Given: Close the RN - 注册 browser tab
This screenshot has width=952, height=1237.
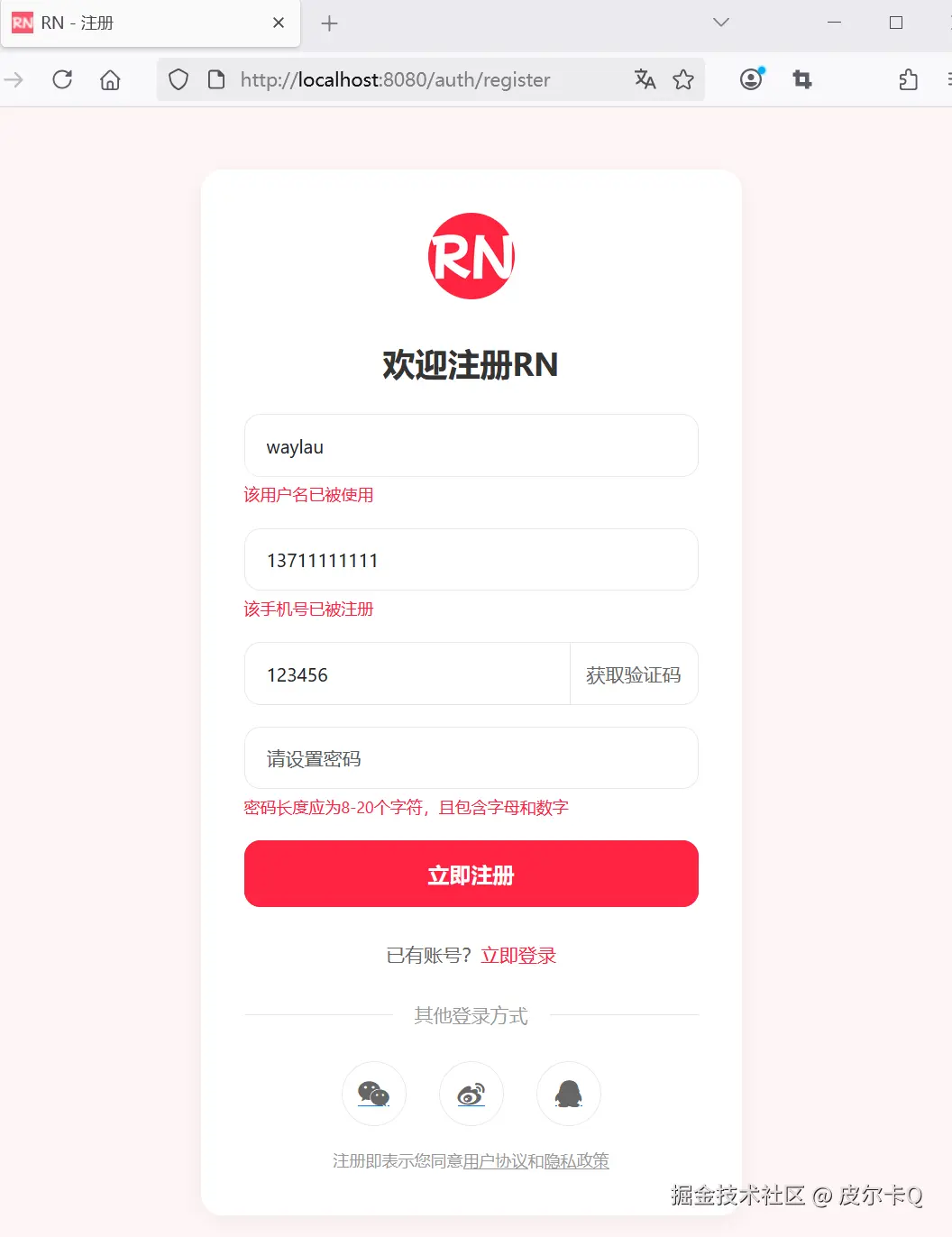Looking at the screenshot, I should click(279, 23).
